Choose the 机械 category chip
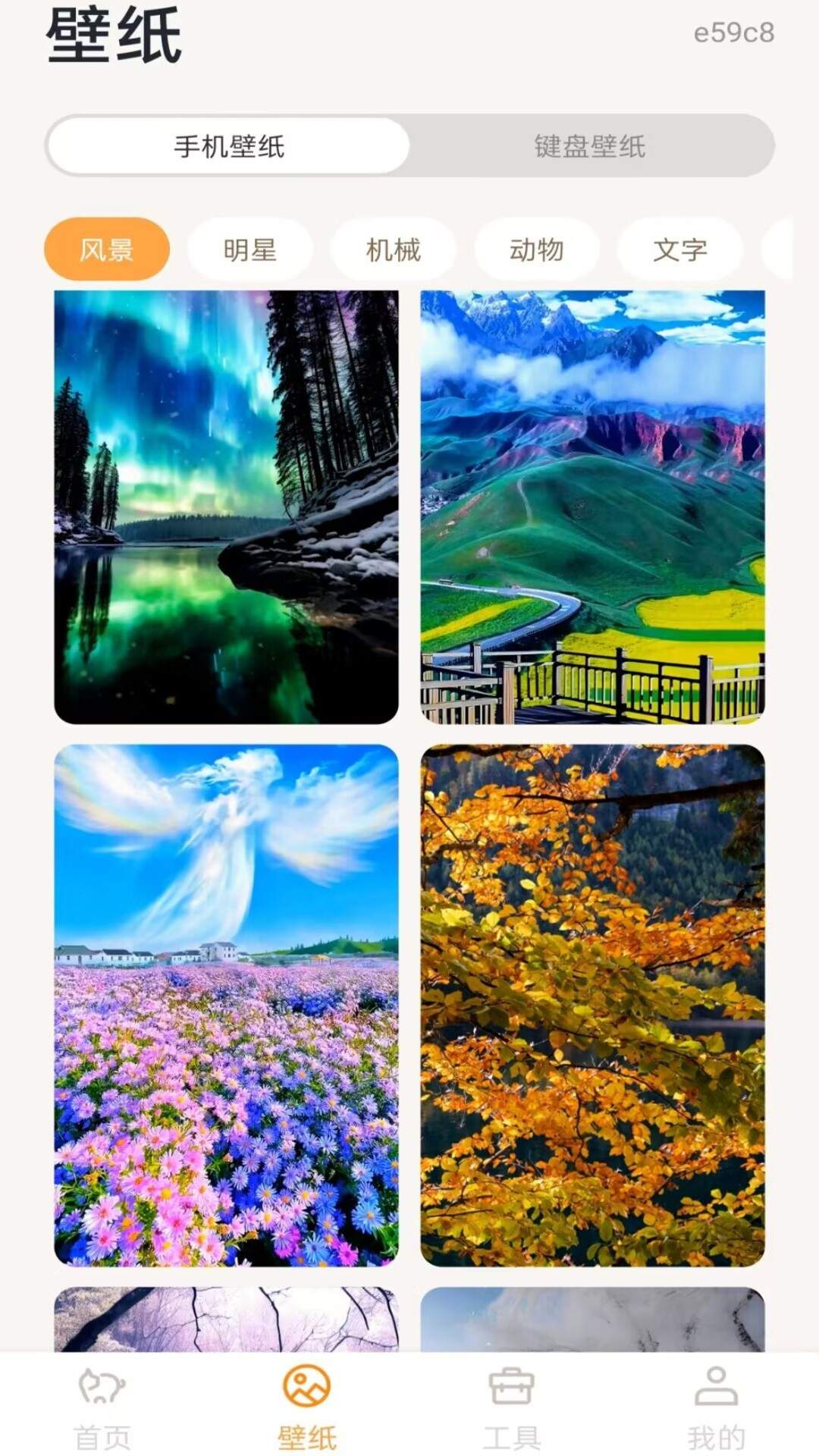This screenshot has width=819, height=1456. coord(394,249)
